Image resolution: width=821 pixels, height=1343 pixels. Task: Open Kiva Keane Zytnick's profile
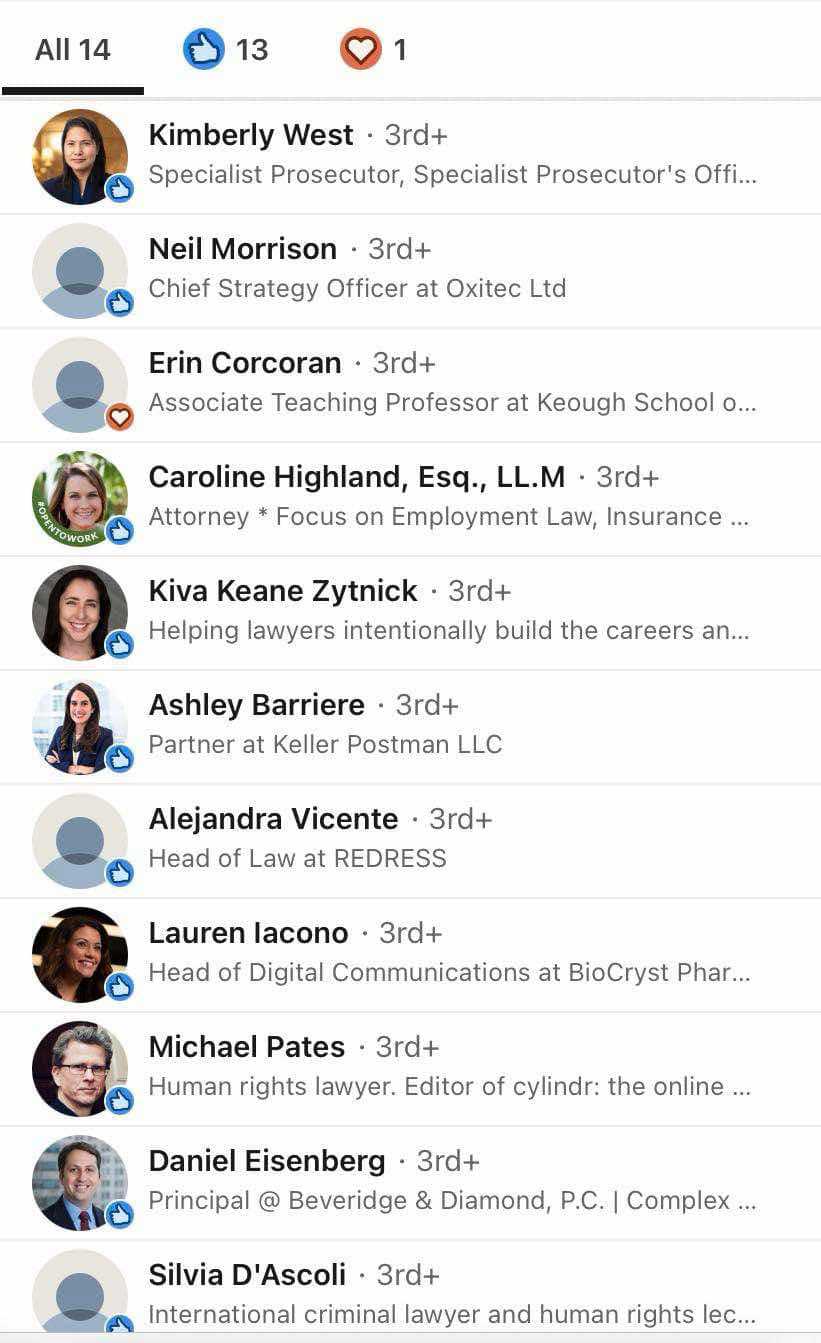point(283,591)
